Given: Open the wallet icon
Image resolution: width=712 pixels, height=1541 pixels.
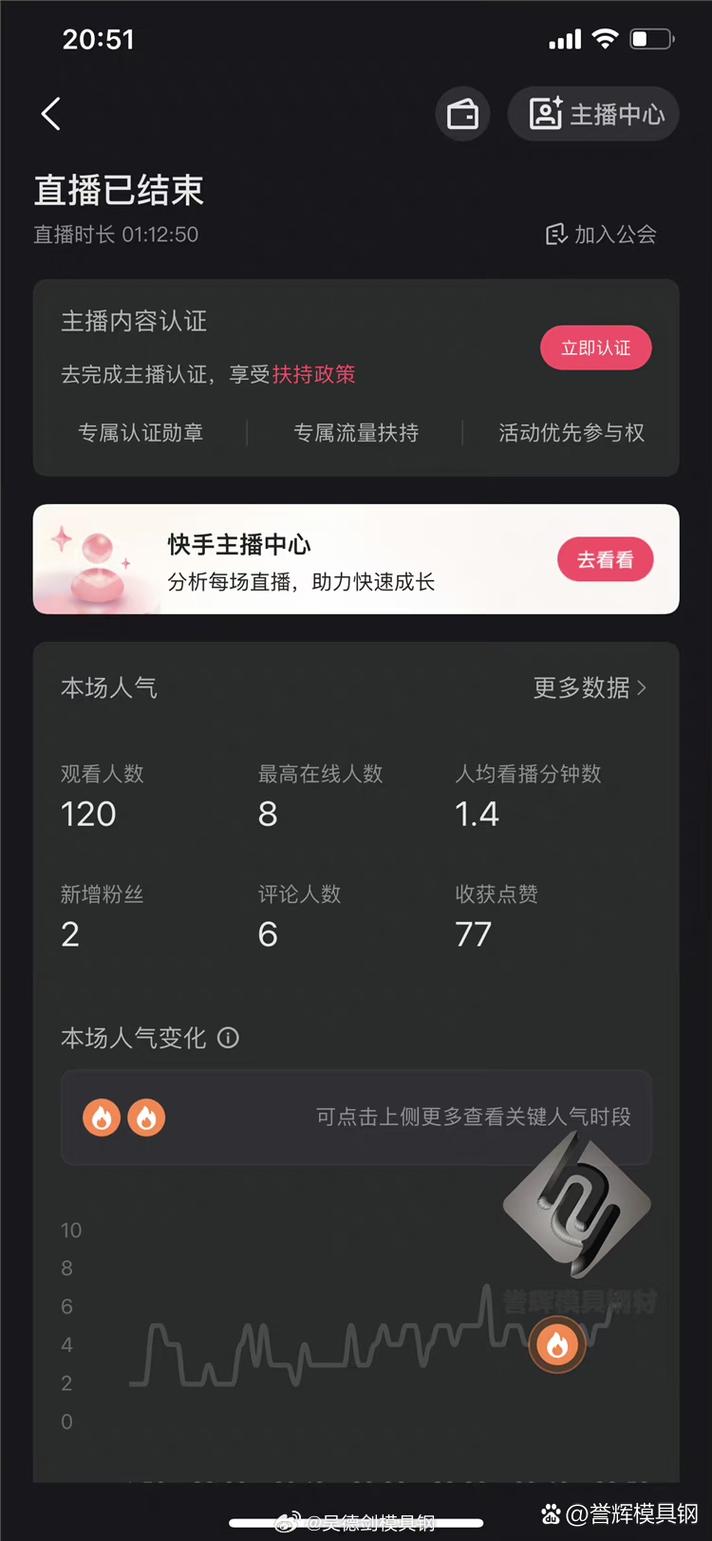Looking at the screenshot, I should pos(462,114).
